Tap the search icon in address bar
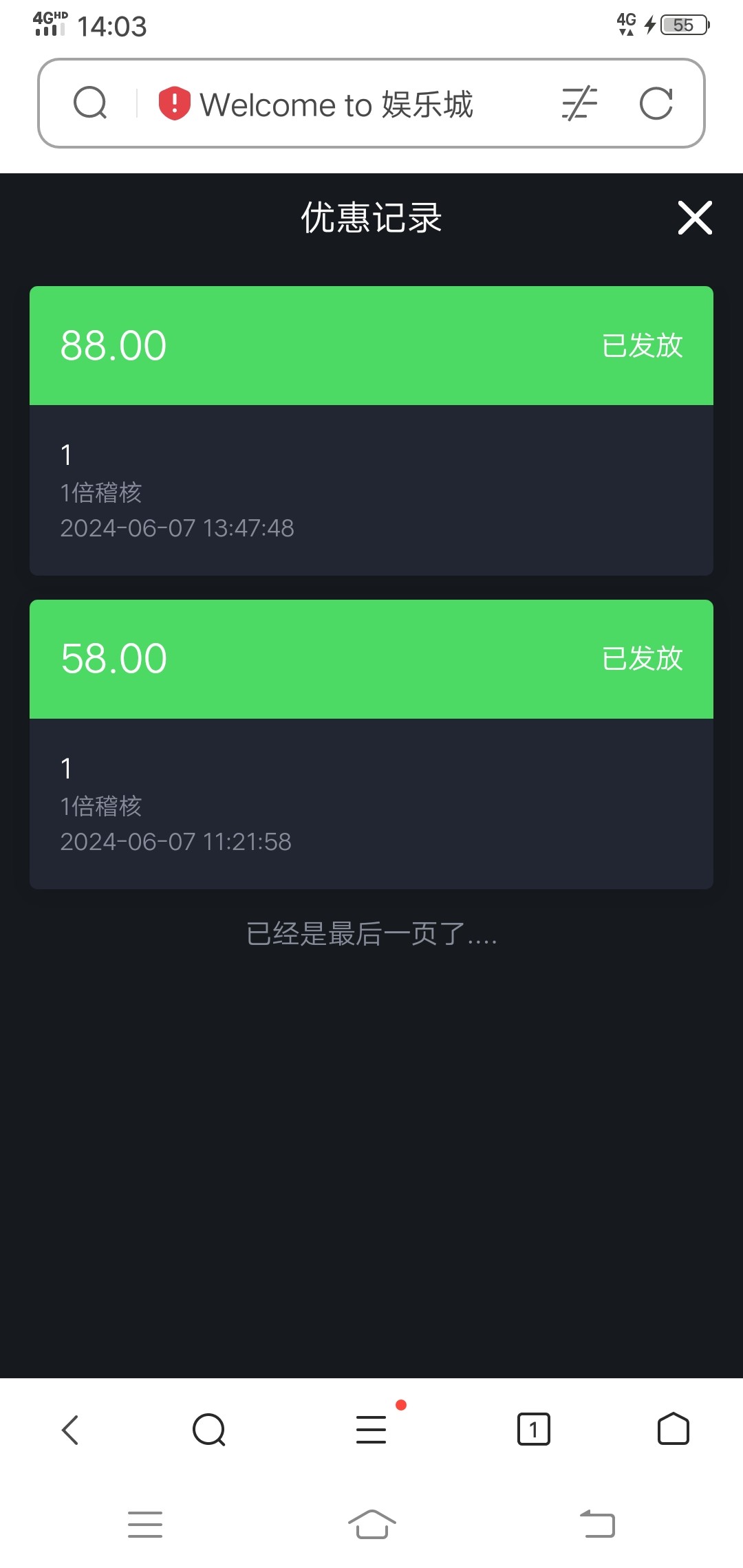Screen dimensions: 743x1568 90,104
